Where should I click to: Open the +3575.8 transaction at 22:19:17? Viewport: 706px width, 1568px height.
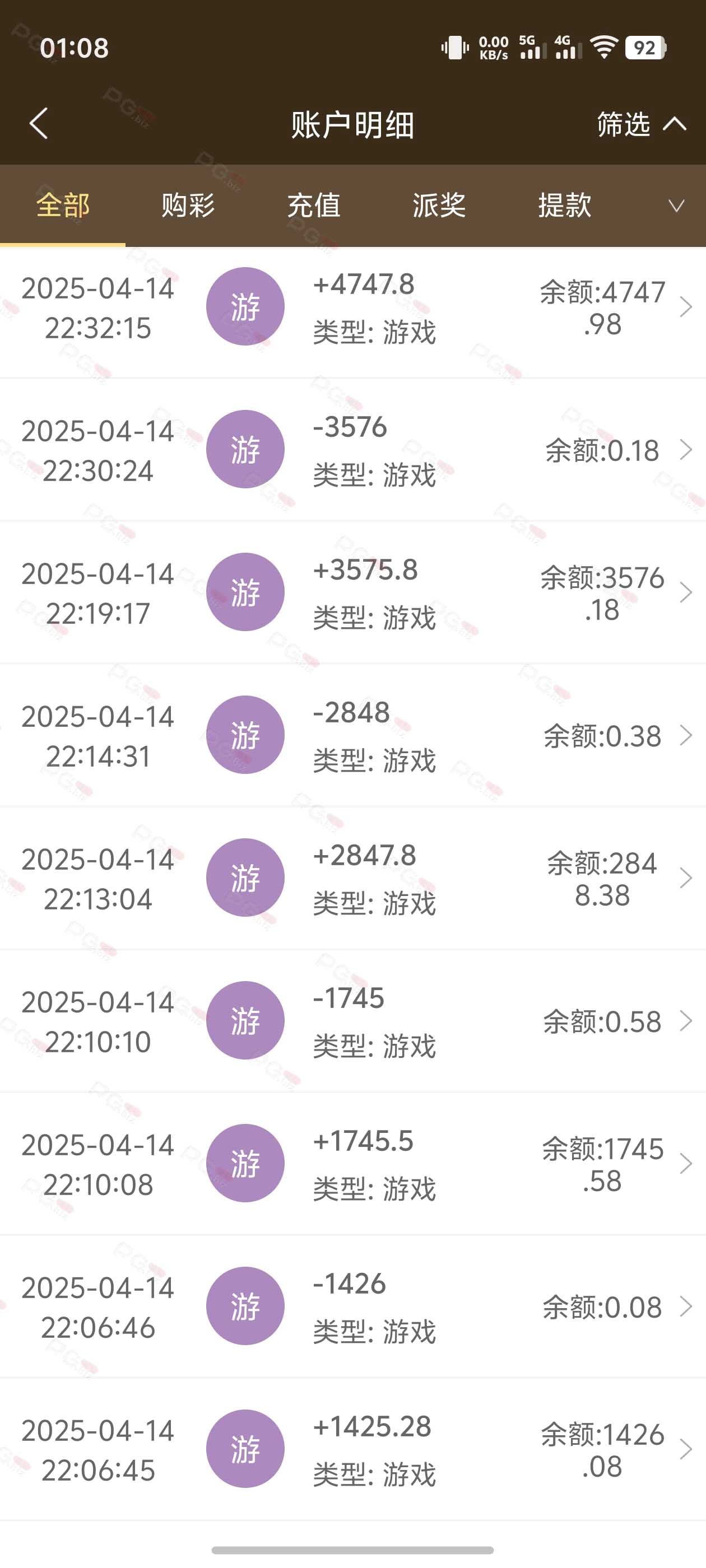[352, 592]
